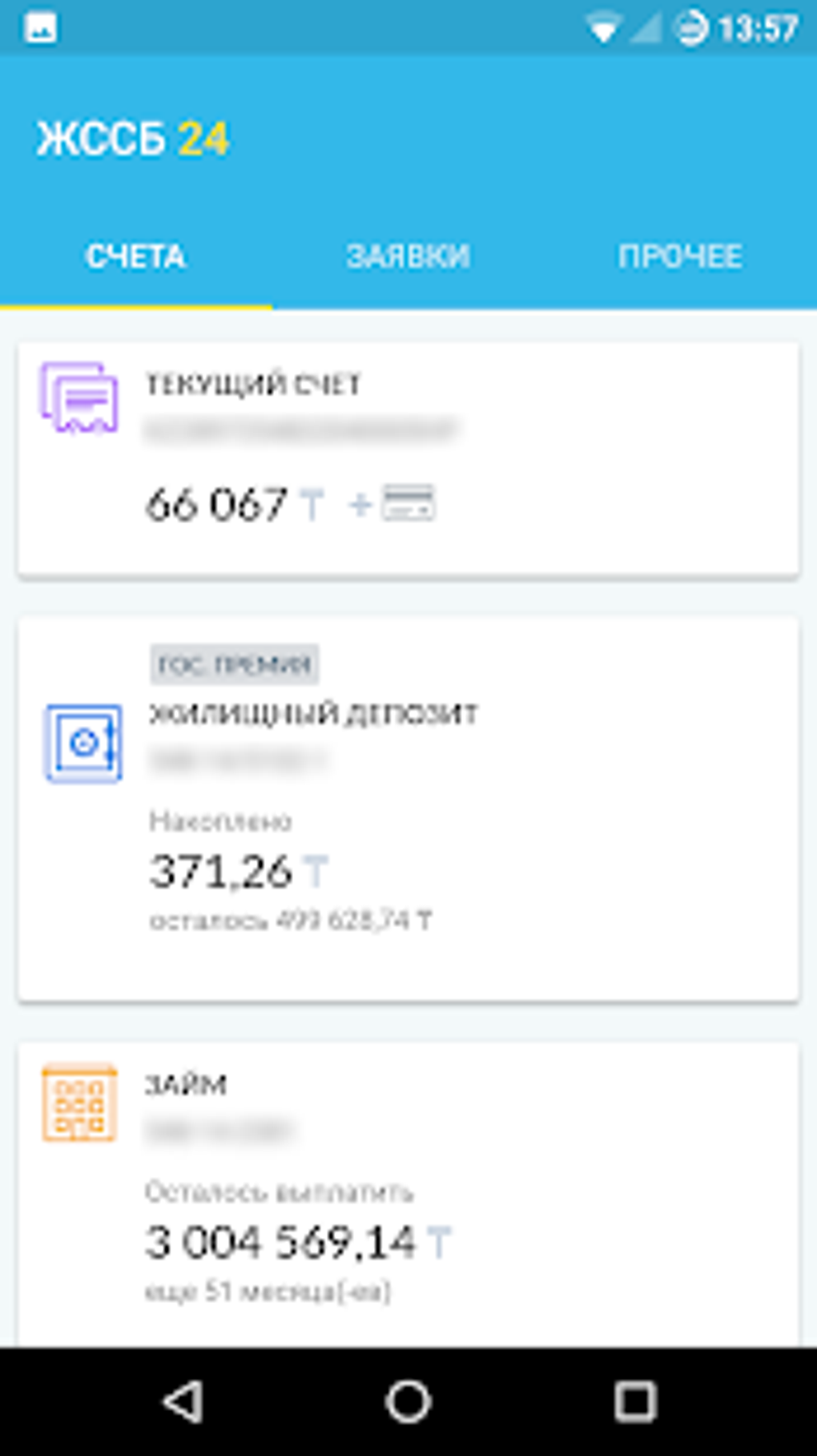Switch to the ПРОЧЕЕ tab
This screenshot has width=817, height=1456.
[x=680, y=256]
